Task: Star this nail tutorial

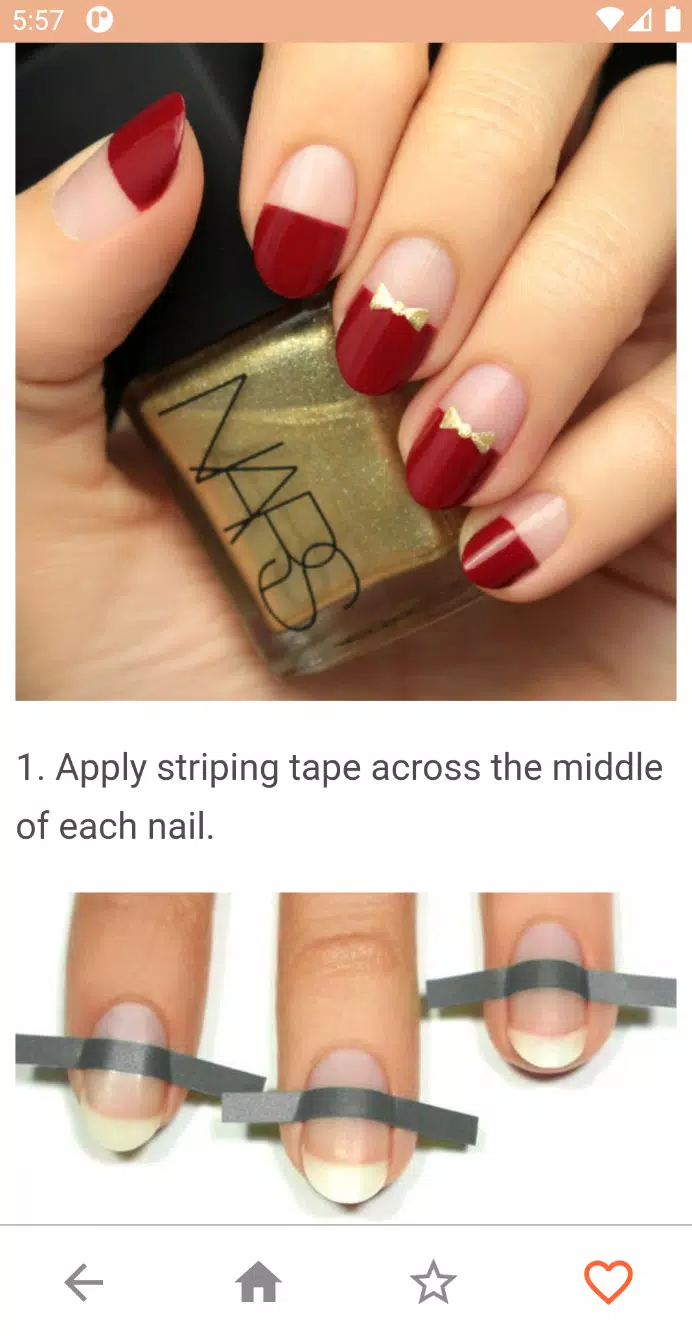Action: click(x=433, y=1282)
